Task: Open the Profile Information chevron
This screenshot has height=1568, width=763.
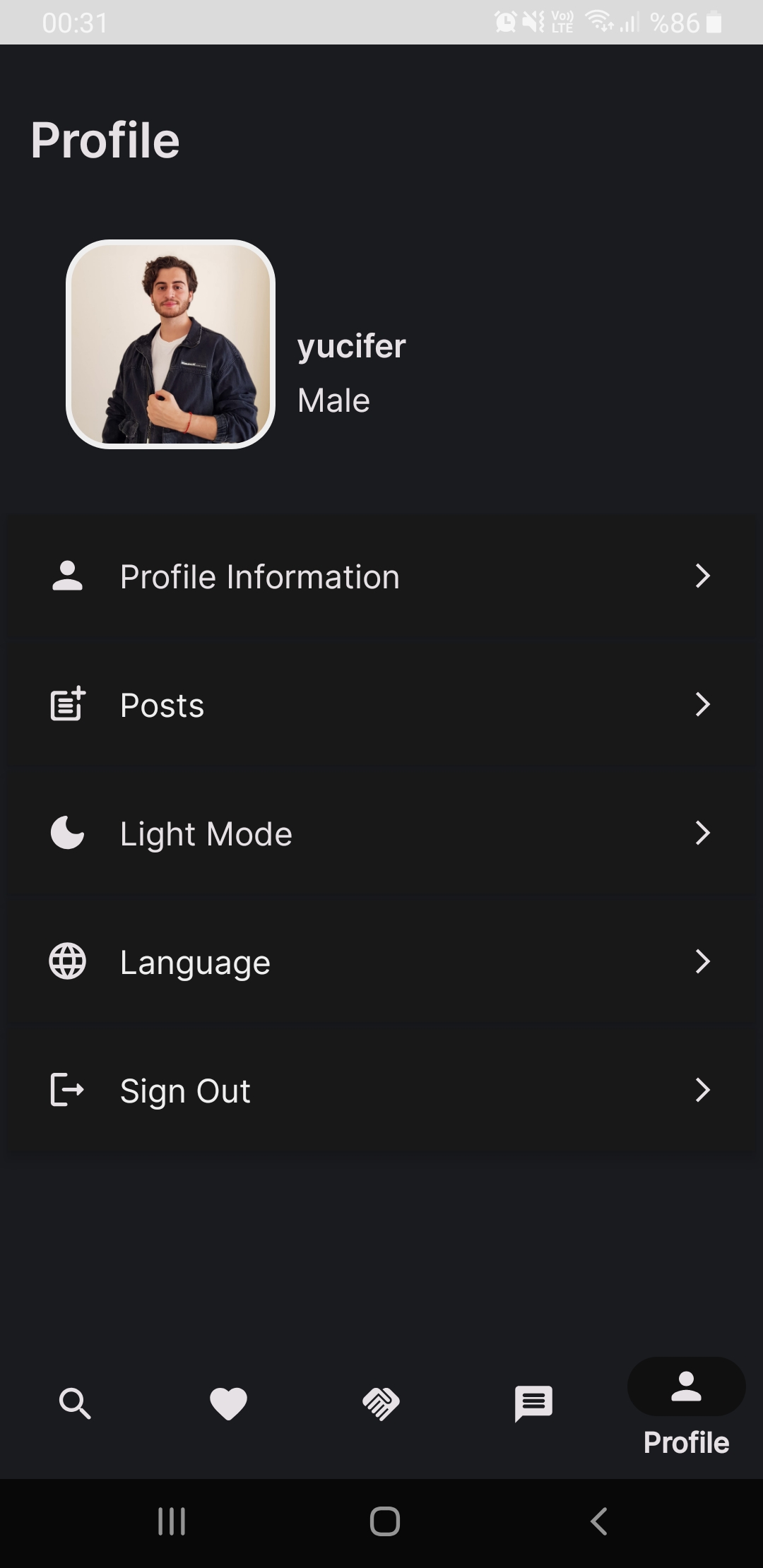Action: [704, 576]
